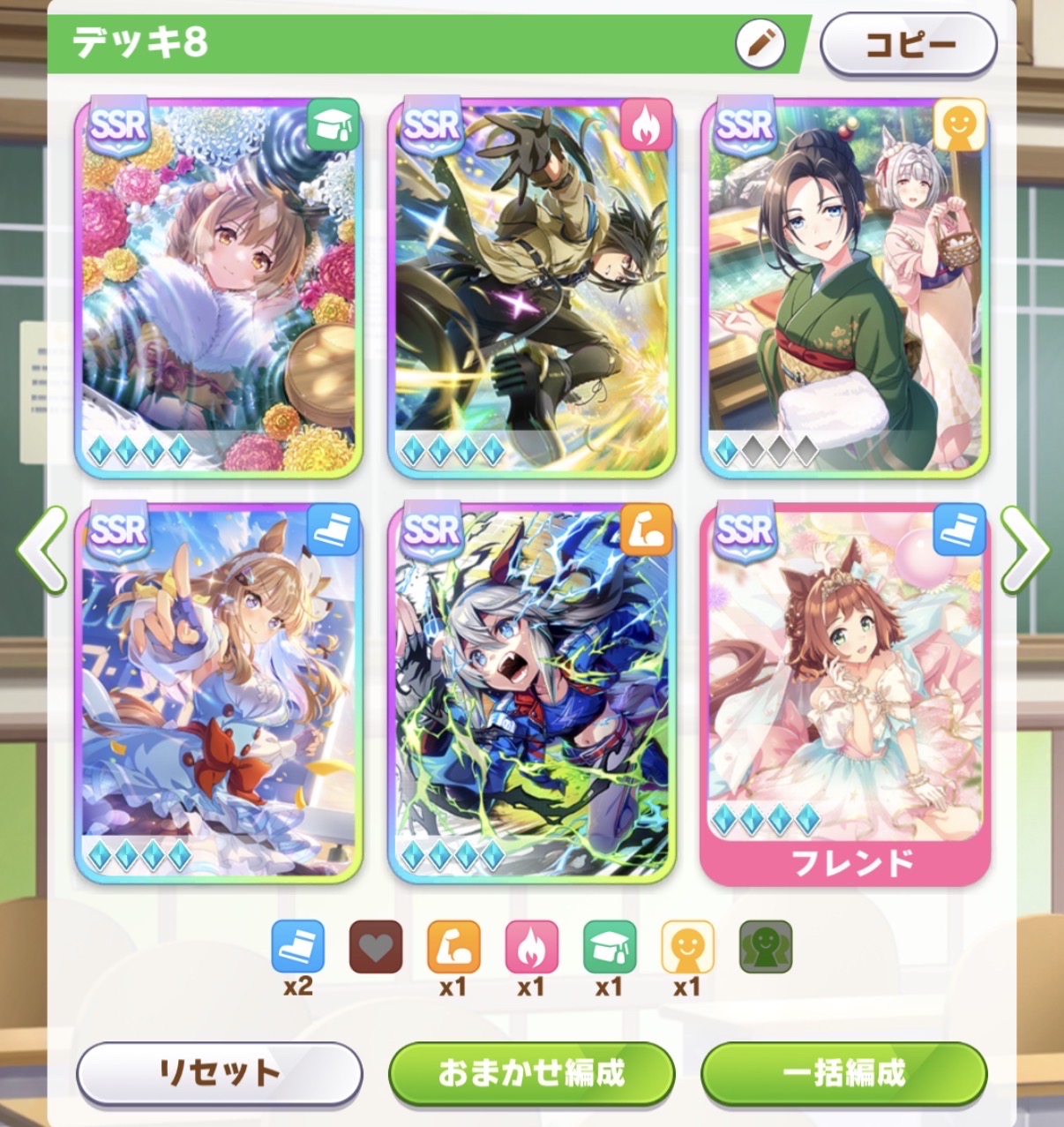1064x1127 pixels.
Task: Tap the リセット button
Action: (219, 1073)
